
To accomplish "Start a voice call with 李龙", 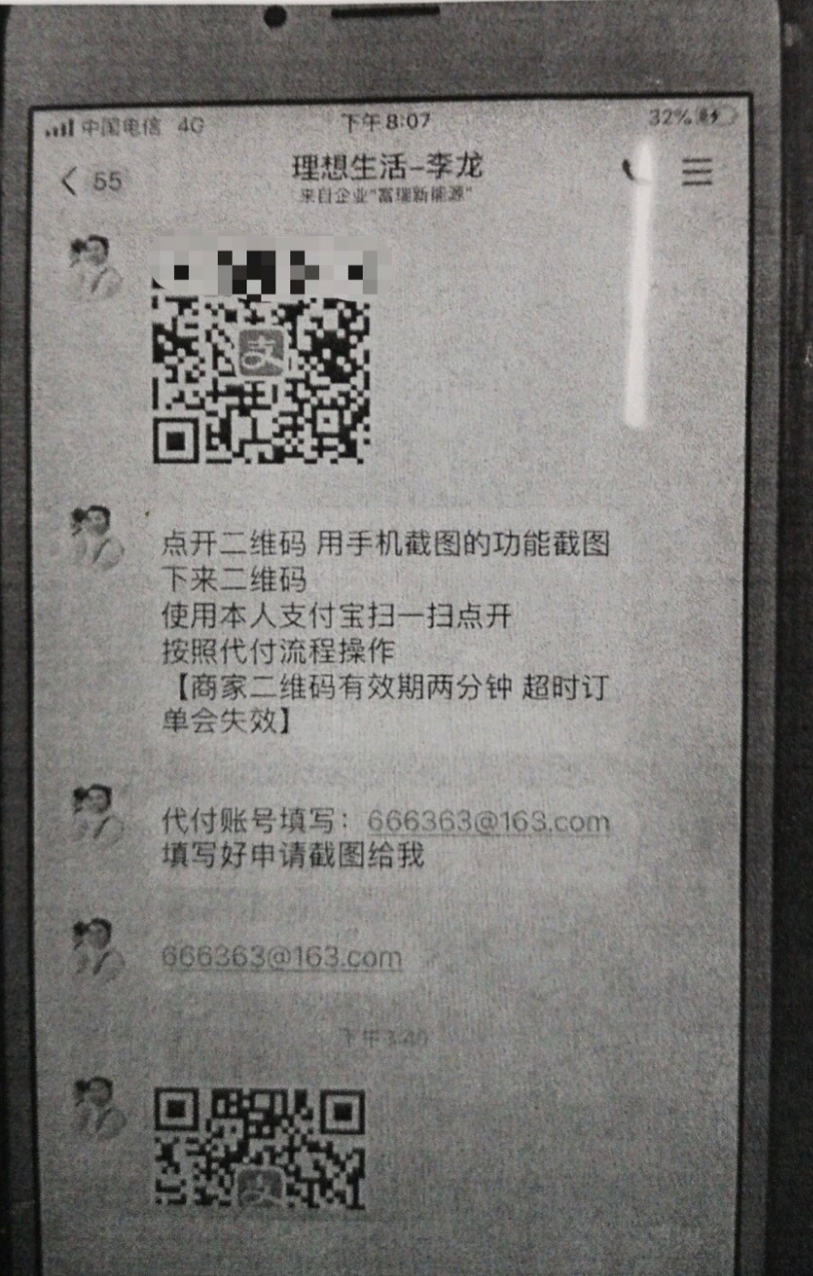I will (633, 171).
